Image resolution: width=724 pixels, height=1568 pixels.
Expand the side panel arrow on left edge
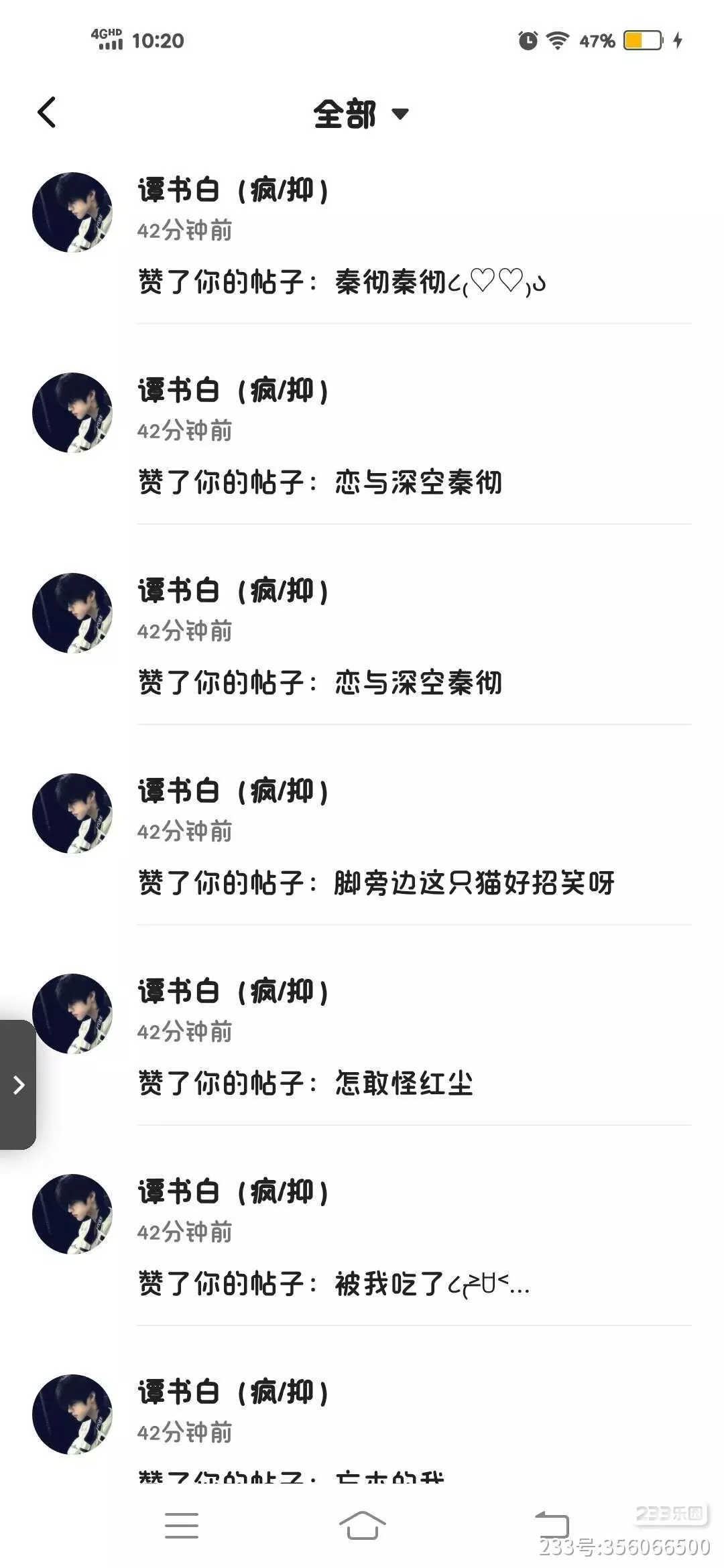pos(18,1084)
